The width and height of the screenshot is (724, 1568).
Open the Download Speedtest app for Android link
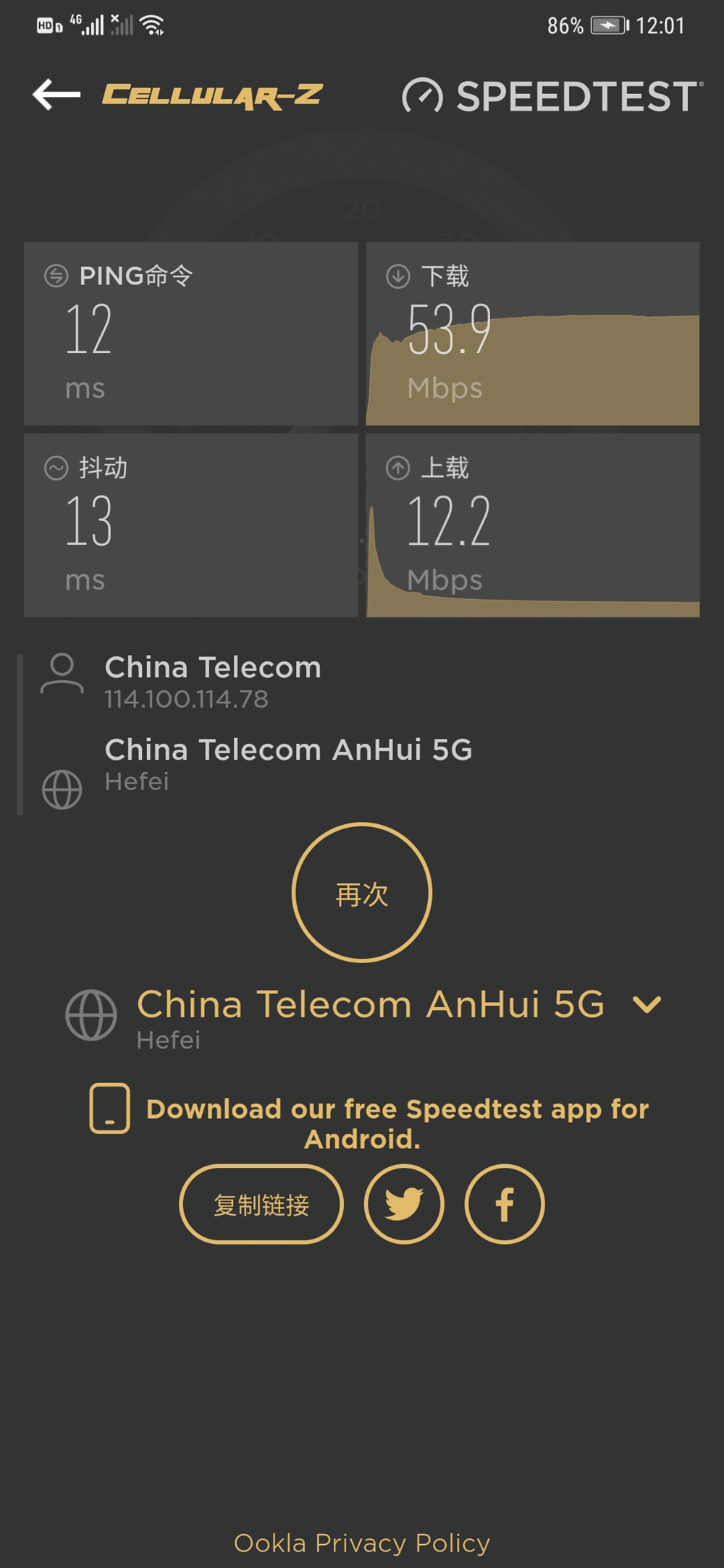(397, 1123)
